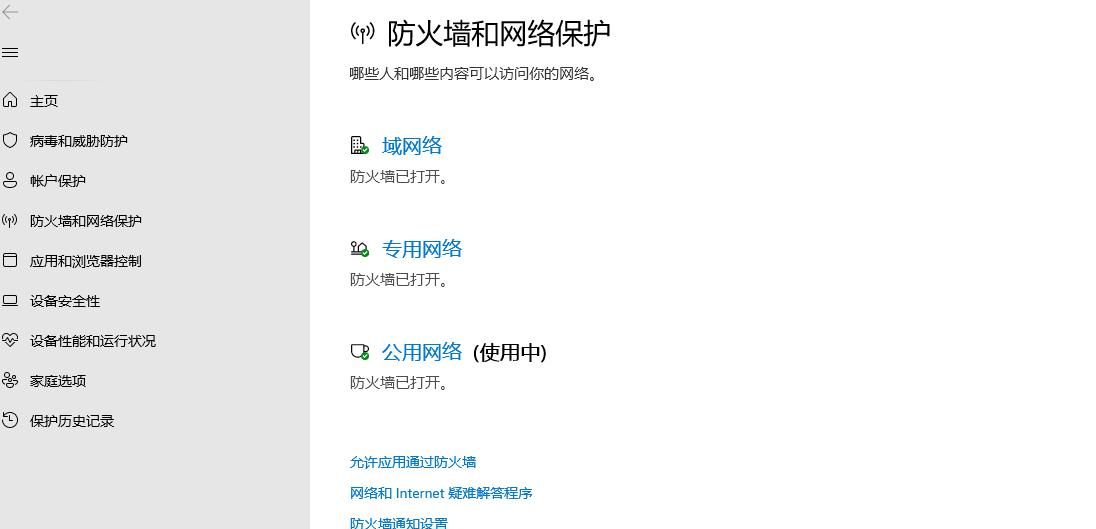Open 网络和 Internet 疑难解答程序 link
1096x529 pixels.
coord(440,493)
